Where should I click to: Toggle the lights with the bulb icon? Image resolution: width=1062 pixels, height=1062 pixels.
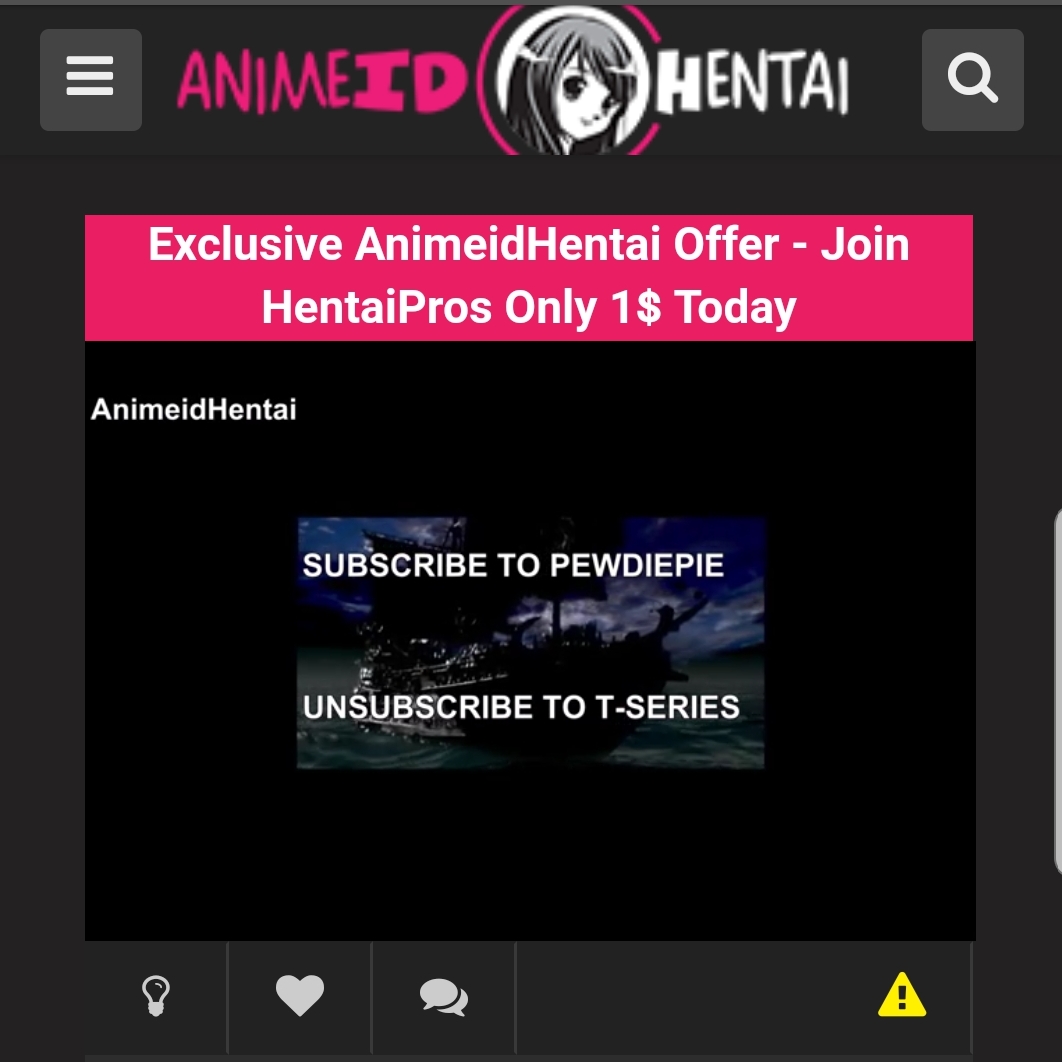pyautogui.click(x=156, y=996)
